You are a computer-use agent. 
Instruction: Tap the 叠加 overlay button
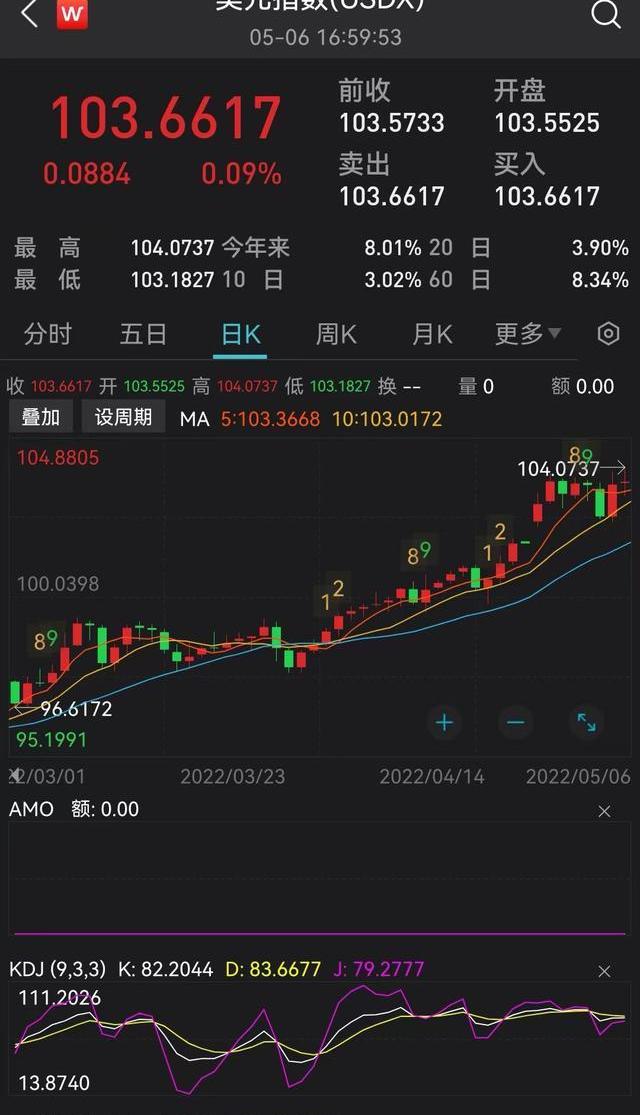pyautogui.click(x=41, y=417)
